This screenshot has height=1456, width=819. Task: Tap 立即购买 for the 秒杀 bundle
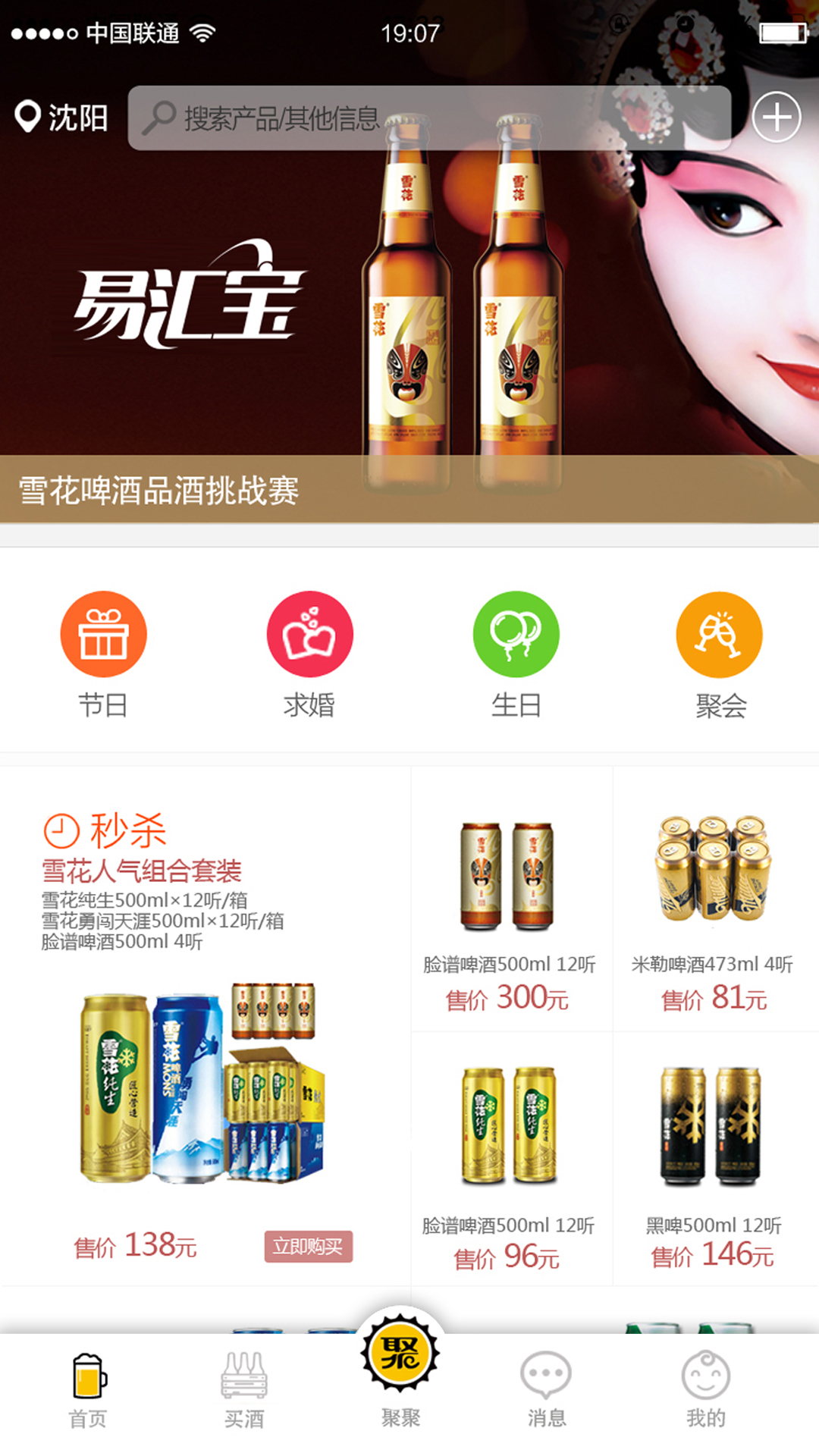tap(308, 1246)
